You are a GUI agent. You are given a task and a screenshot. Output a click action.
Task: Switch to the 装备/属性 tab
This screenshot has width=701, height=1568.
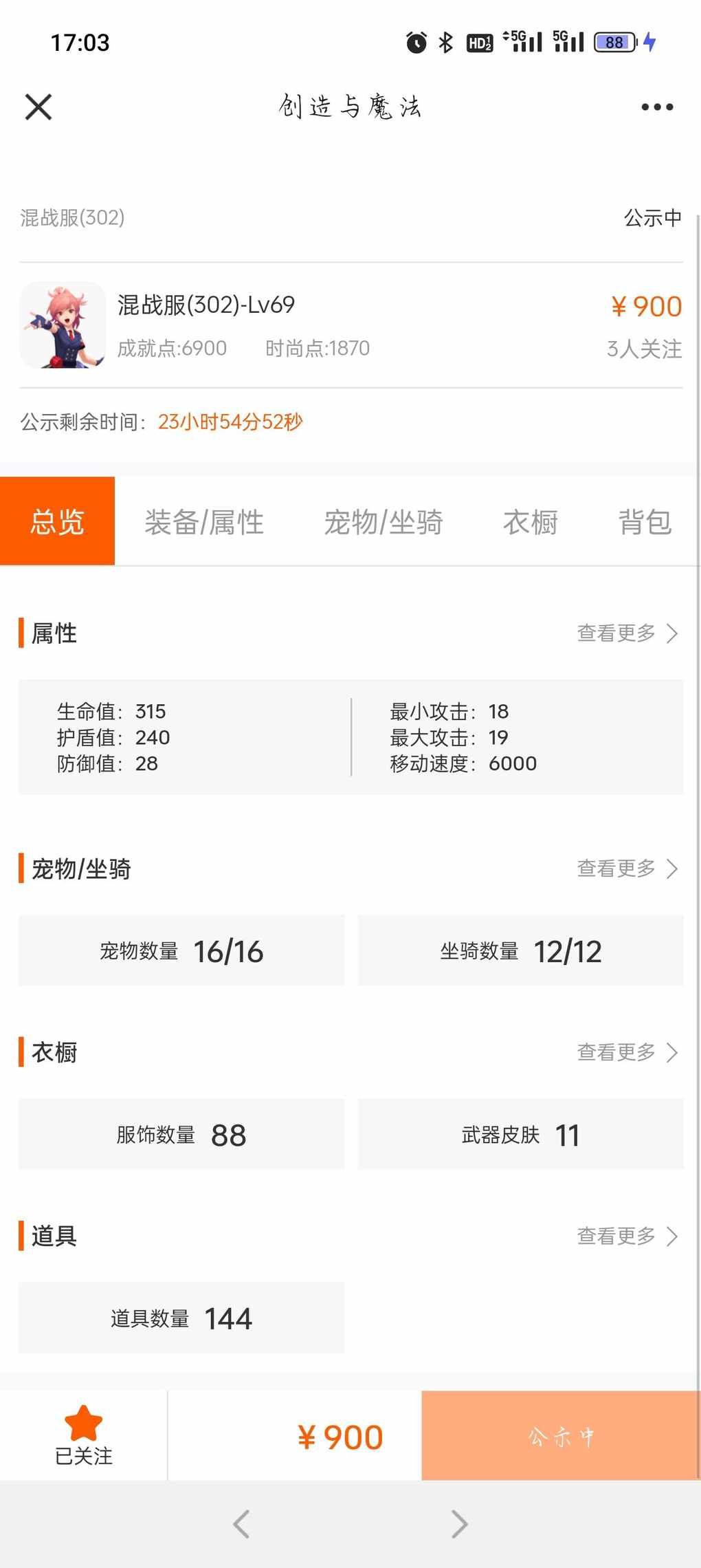[x=204, y=522]
